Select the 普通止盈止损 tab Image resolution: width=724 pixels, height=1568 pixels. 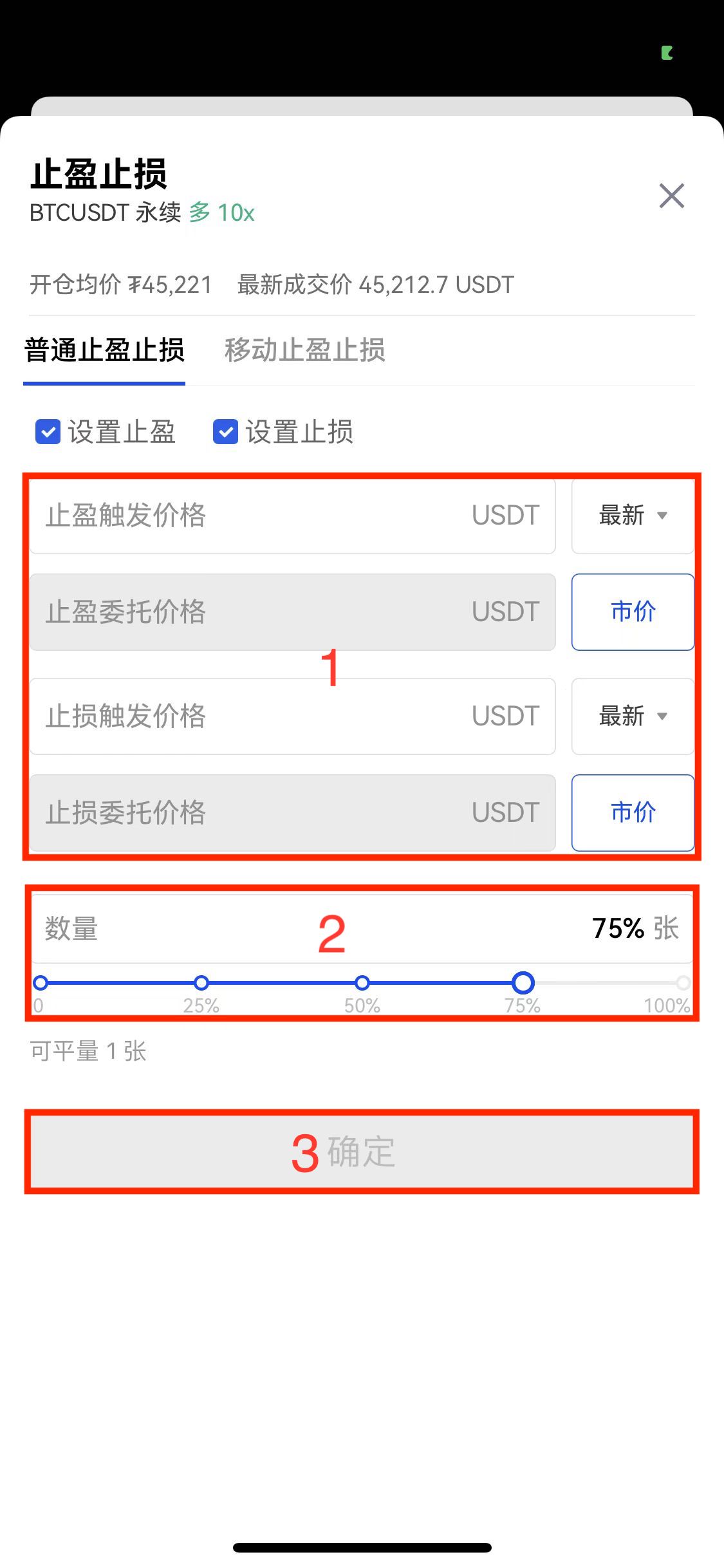tap(104, 351)
